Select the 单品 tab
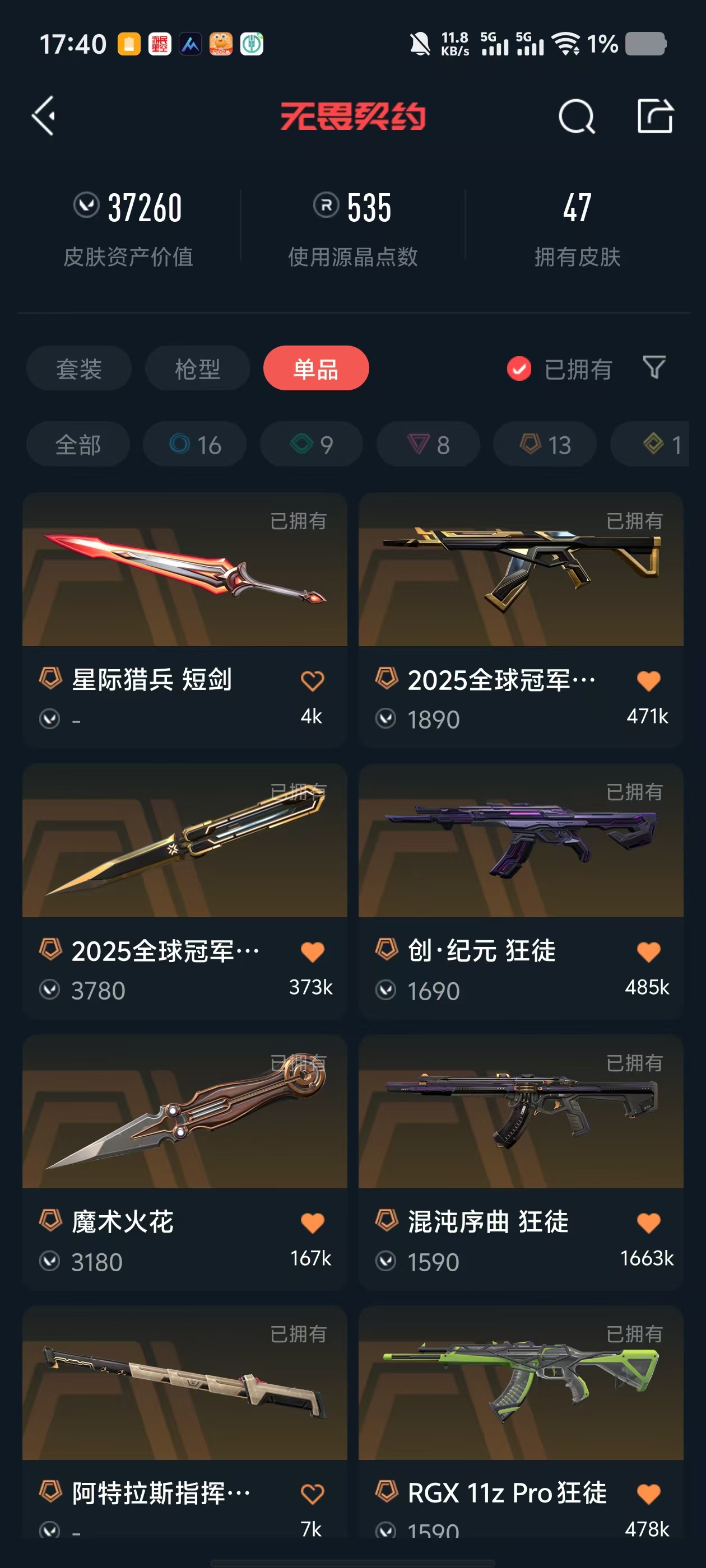Screen dimensions: 706x1568 315,369
